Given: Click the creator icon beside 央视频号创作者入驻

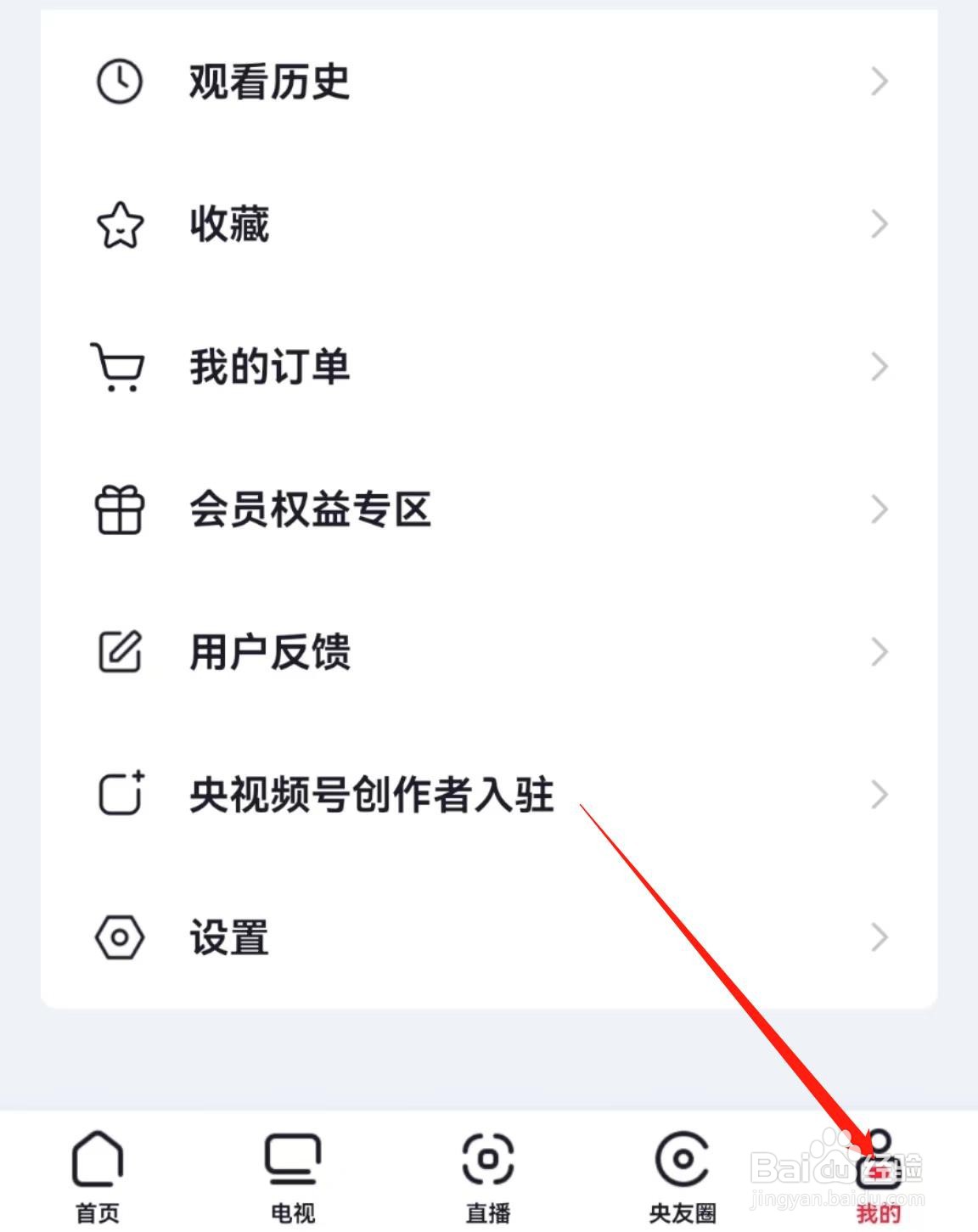Looking at the screenshot, I should pos(118,795).
